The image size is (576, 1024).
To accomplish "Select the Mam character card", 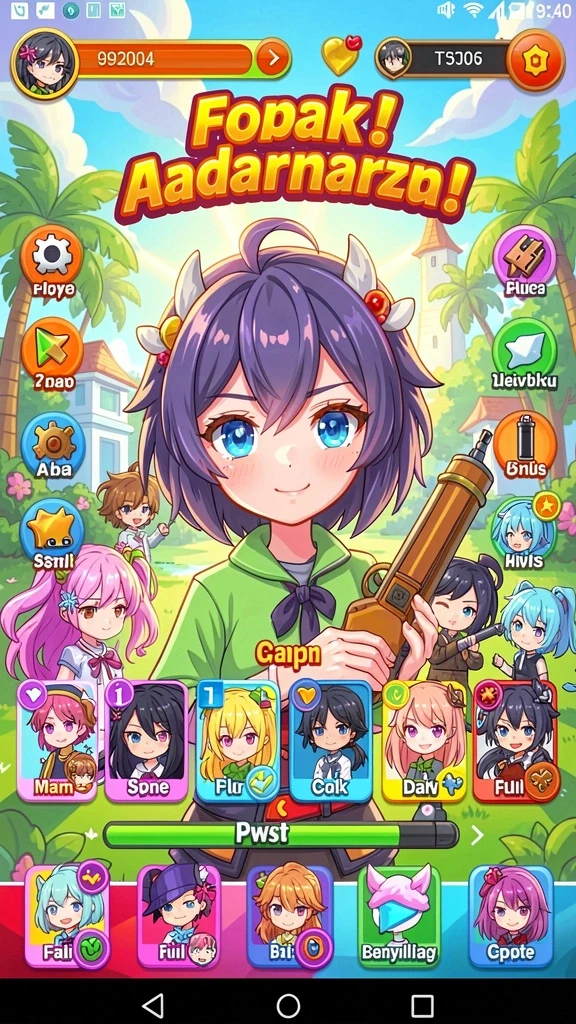I will pos(57,740).
